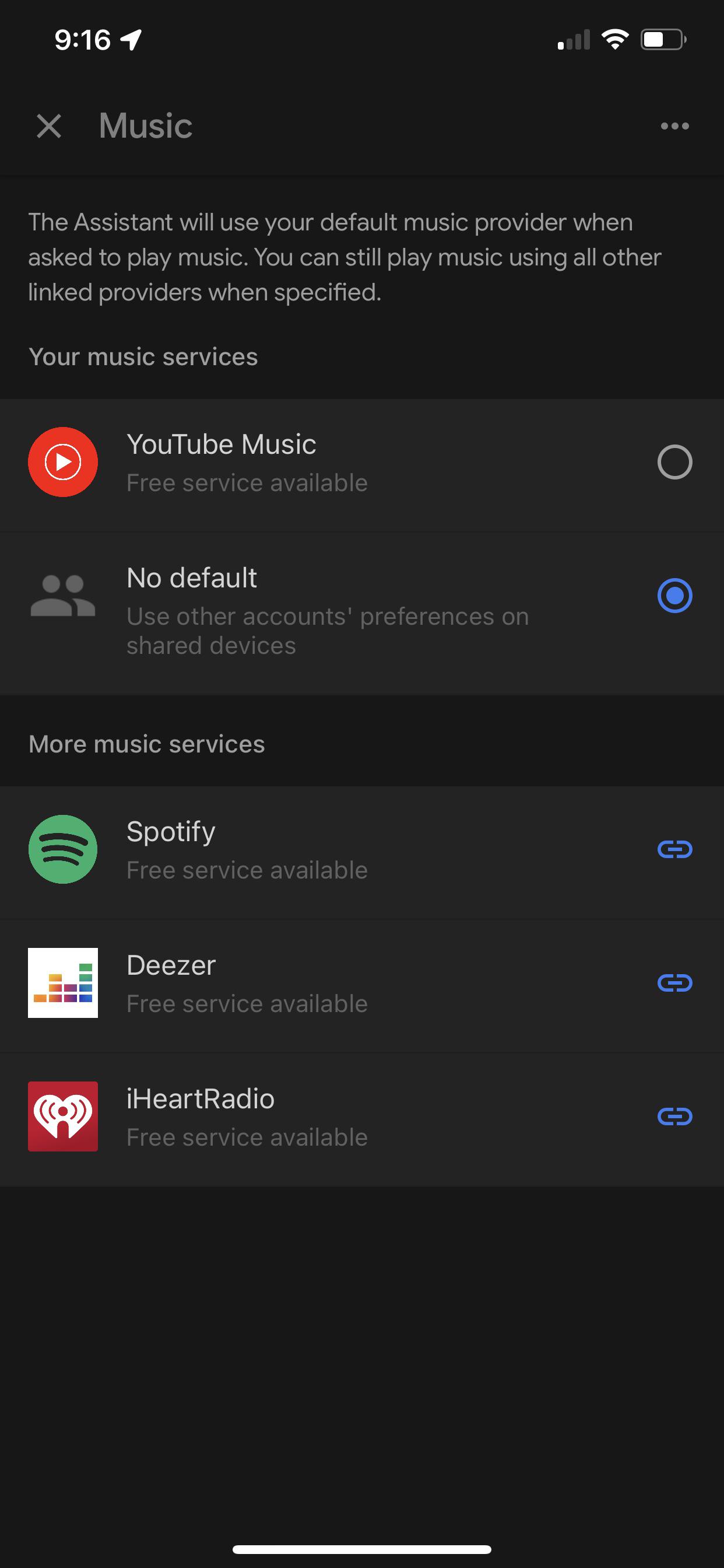Click the Deezer logo
Viewport: 724px width, 1568px height.
point(63,984)
